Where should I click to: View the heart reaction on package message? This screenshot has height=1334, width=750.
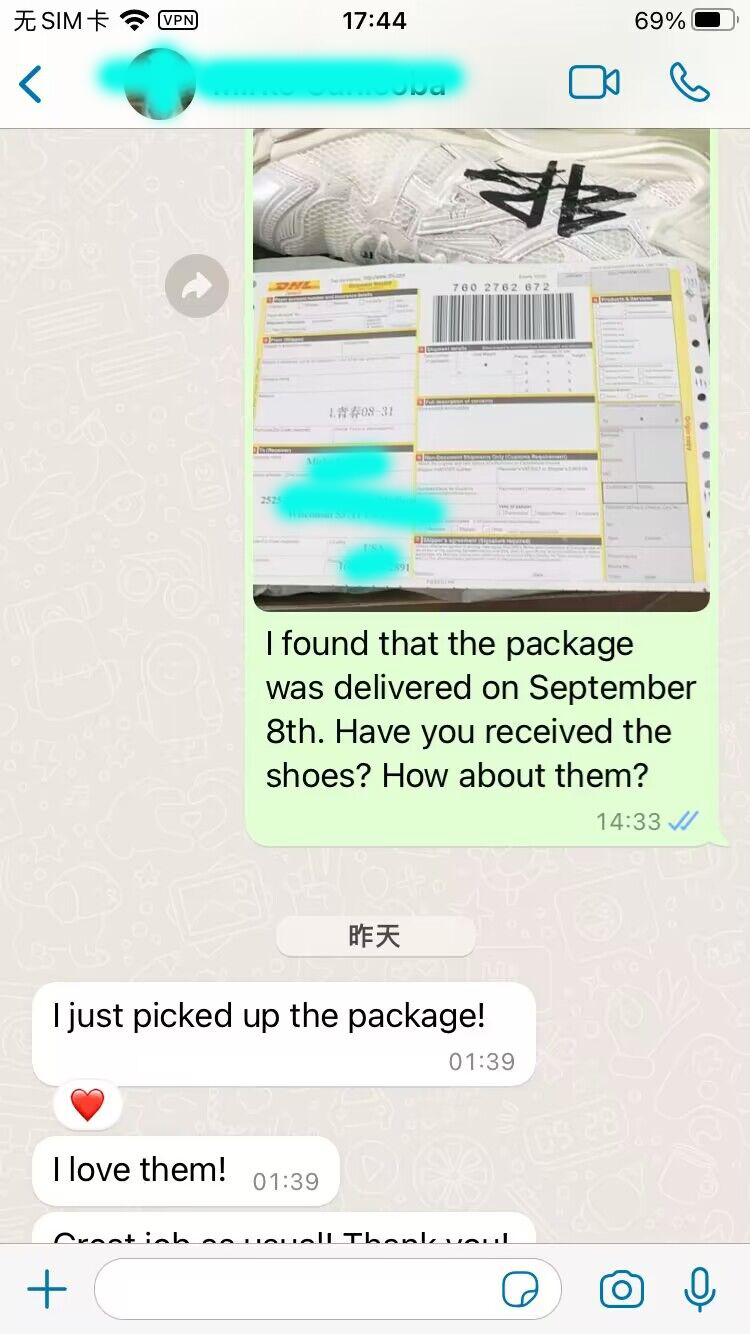(88, 1105)
